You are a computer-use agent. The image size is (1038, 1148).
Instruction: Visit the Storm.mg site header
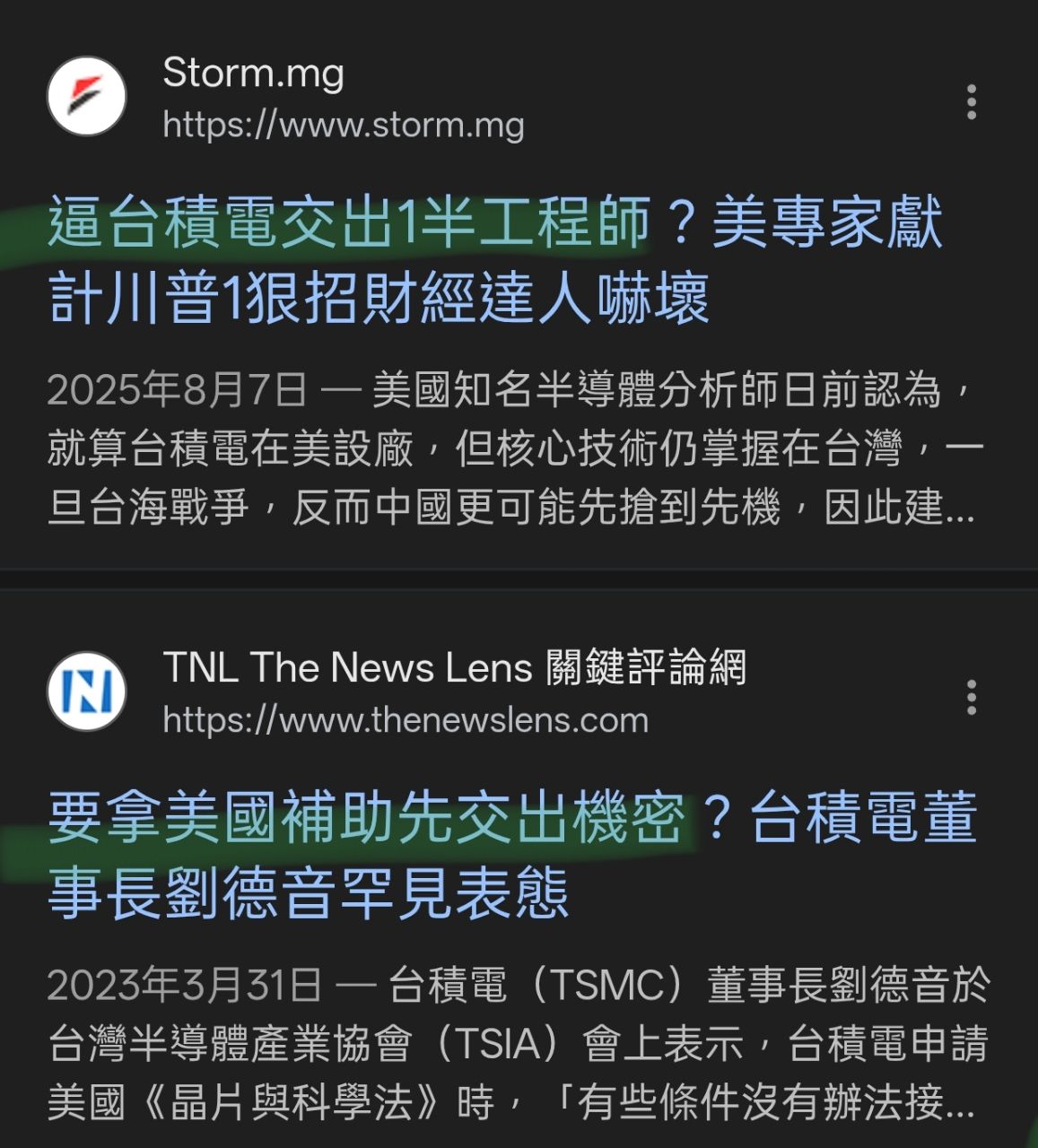[253, 74]
